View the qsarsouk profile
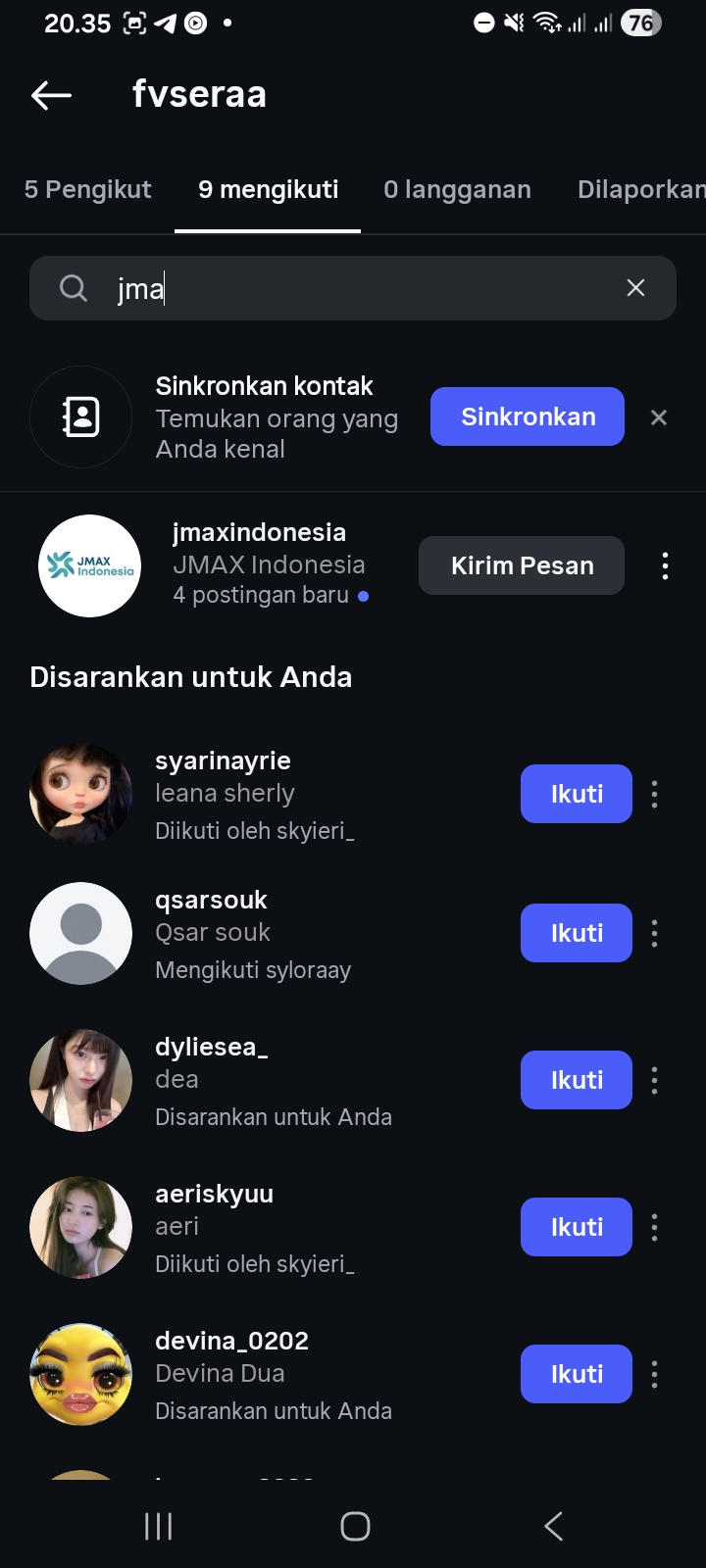706x1568 pixels. 211,901
